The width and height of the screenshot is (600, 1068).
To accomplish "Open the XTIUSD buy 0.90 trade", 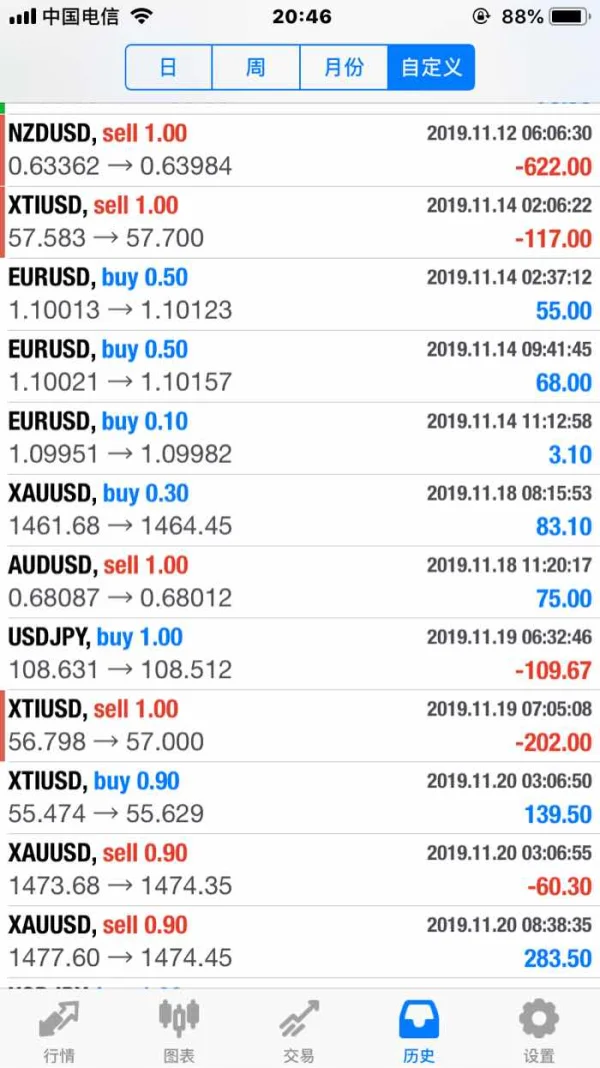I will point(300,798).
